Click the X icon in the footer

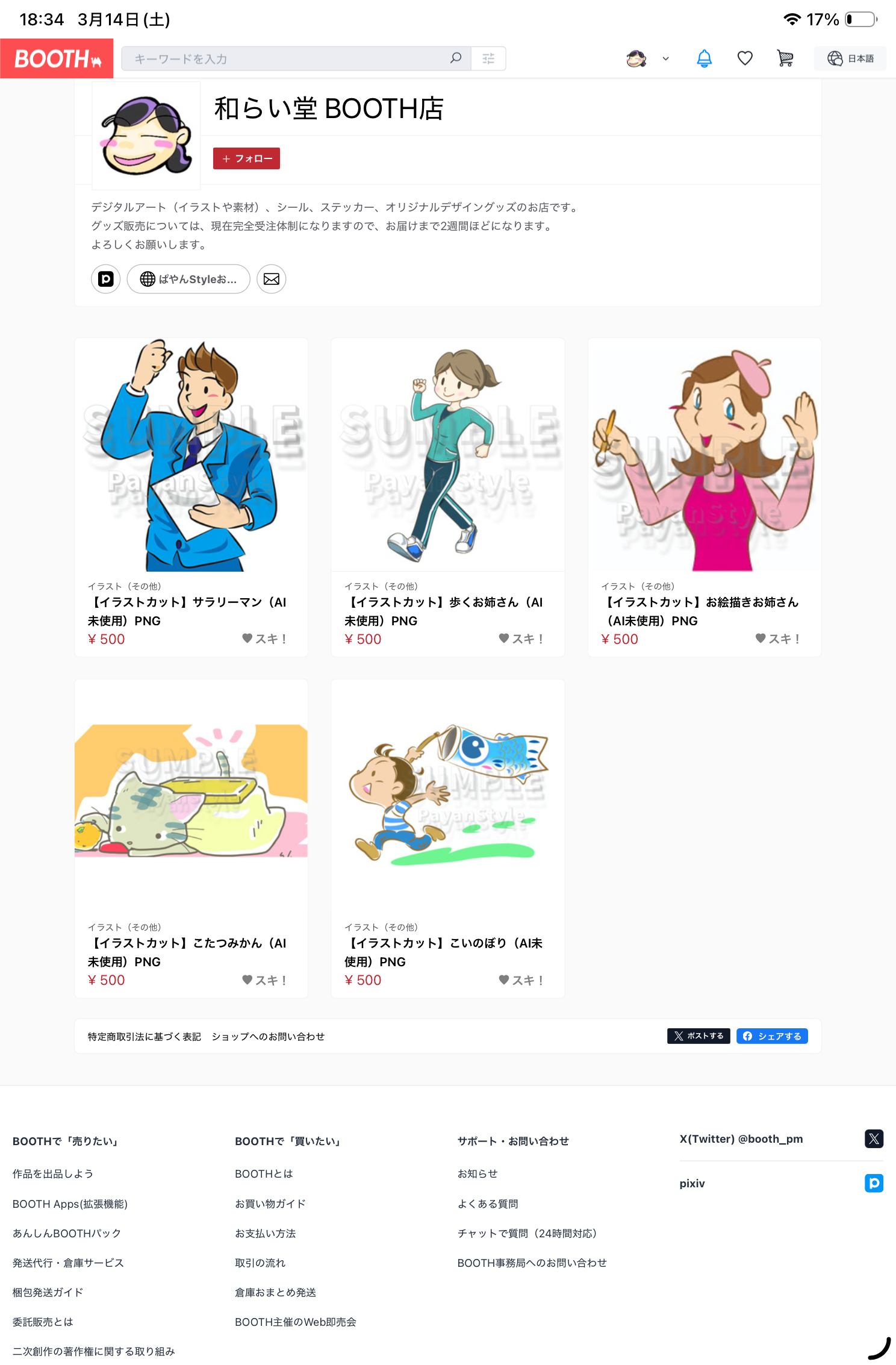[x=874, y=1139]
